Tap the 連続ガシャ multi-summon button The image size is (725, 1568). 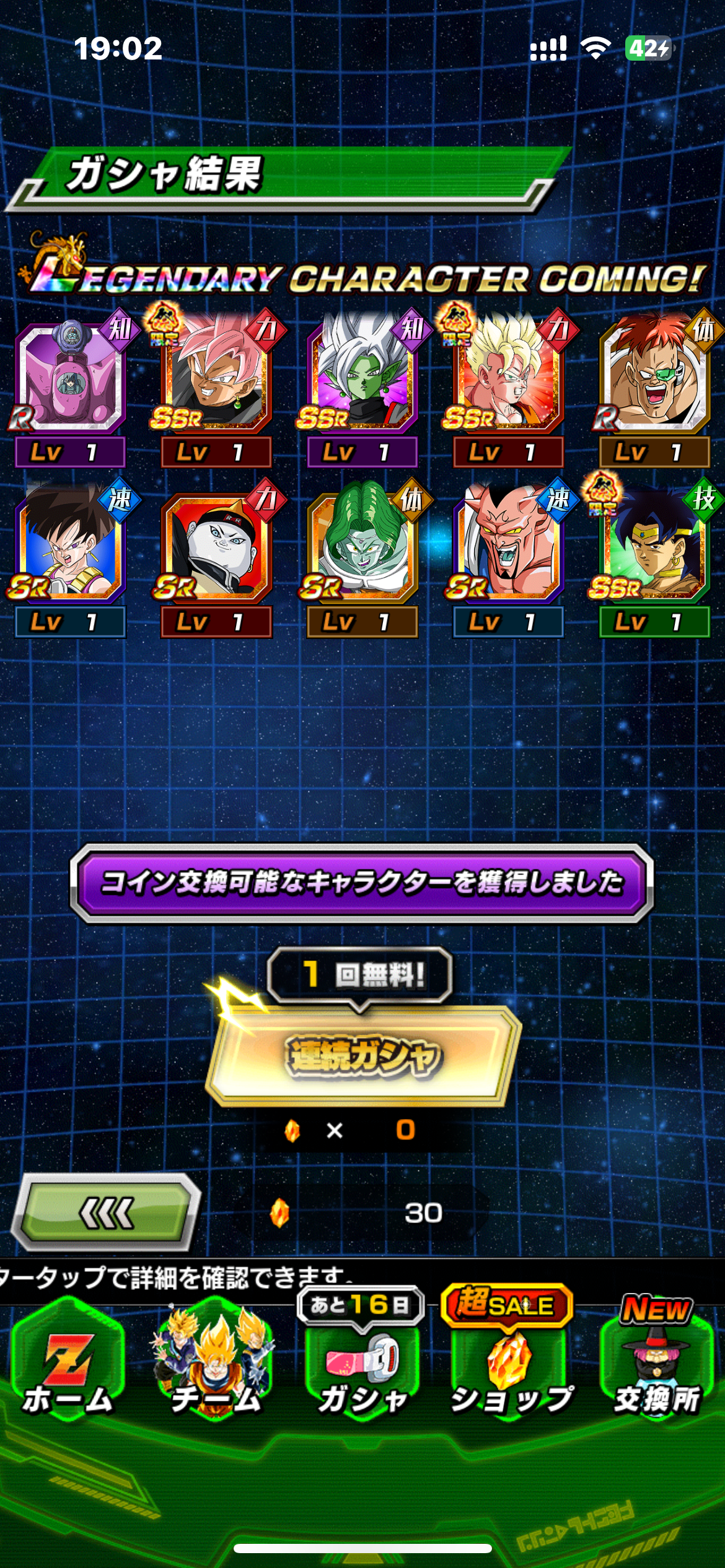[x=362, y=1056]
